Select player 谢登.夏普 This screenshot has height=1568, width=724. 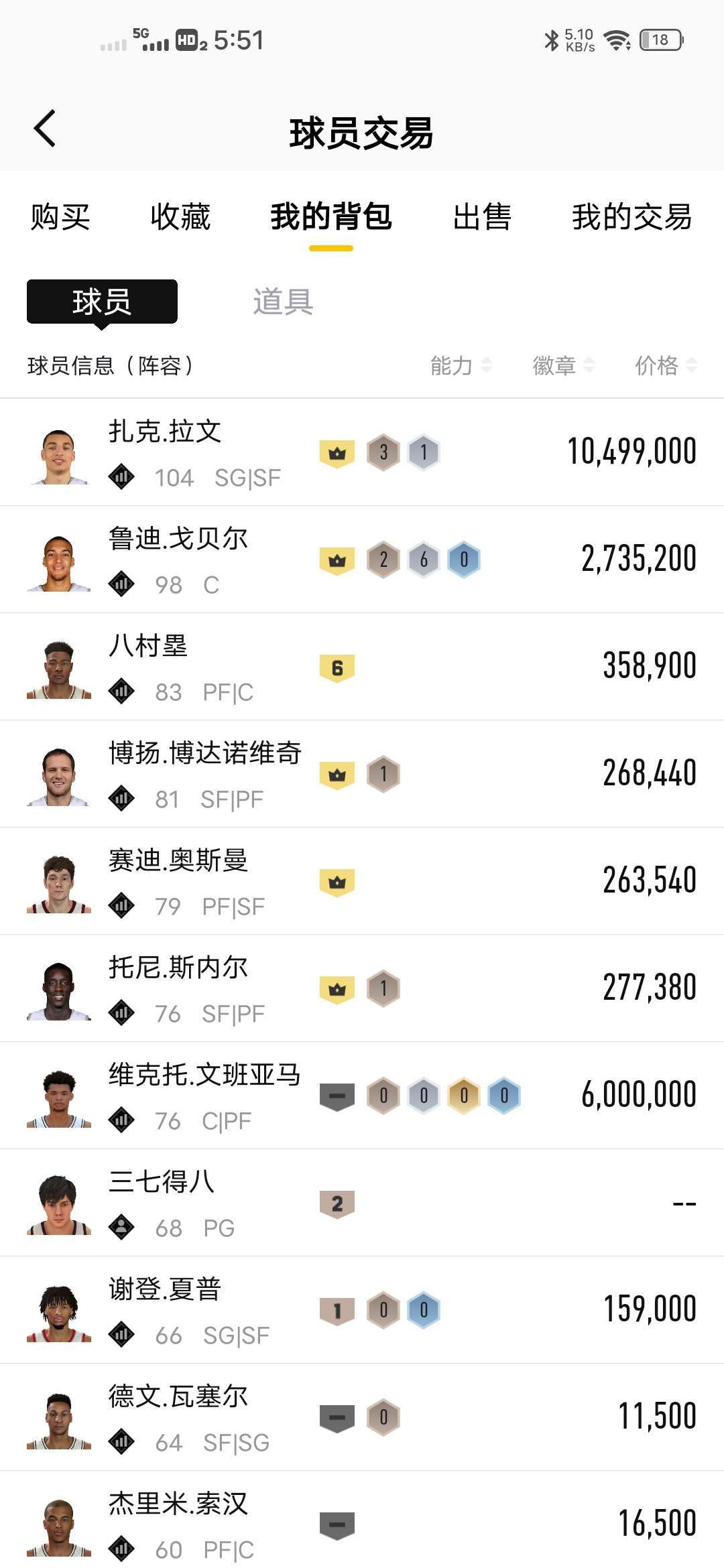[x=362, y=1310]
